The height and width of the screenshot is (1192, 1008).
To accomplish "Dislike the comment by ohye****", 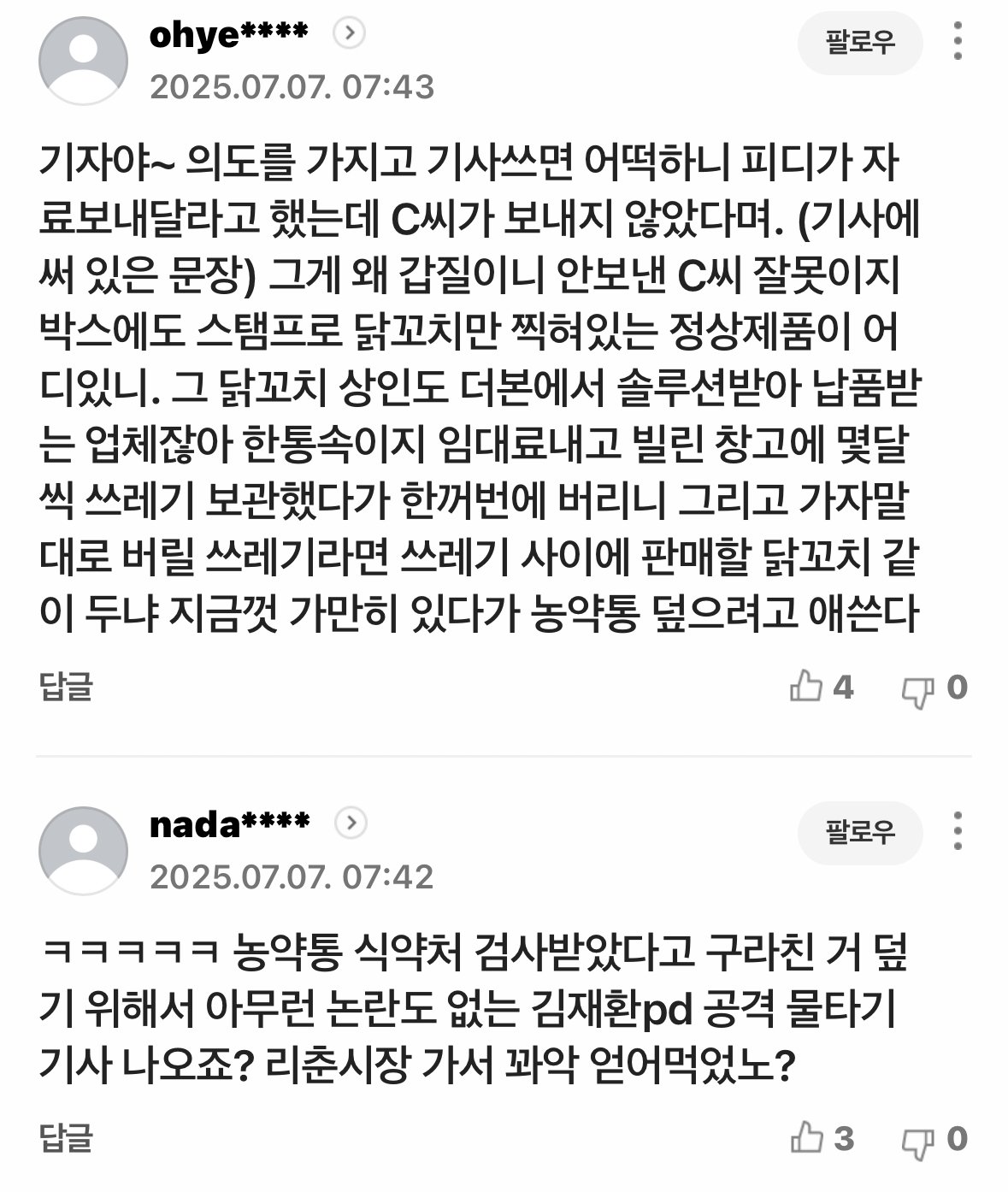I will click(919, 688).
